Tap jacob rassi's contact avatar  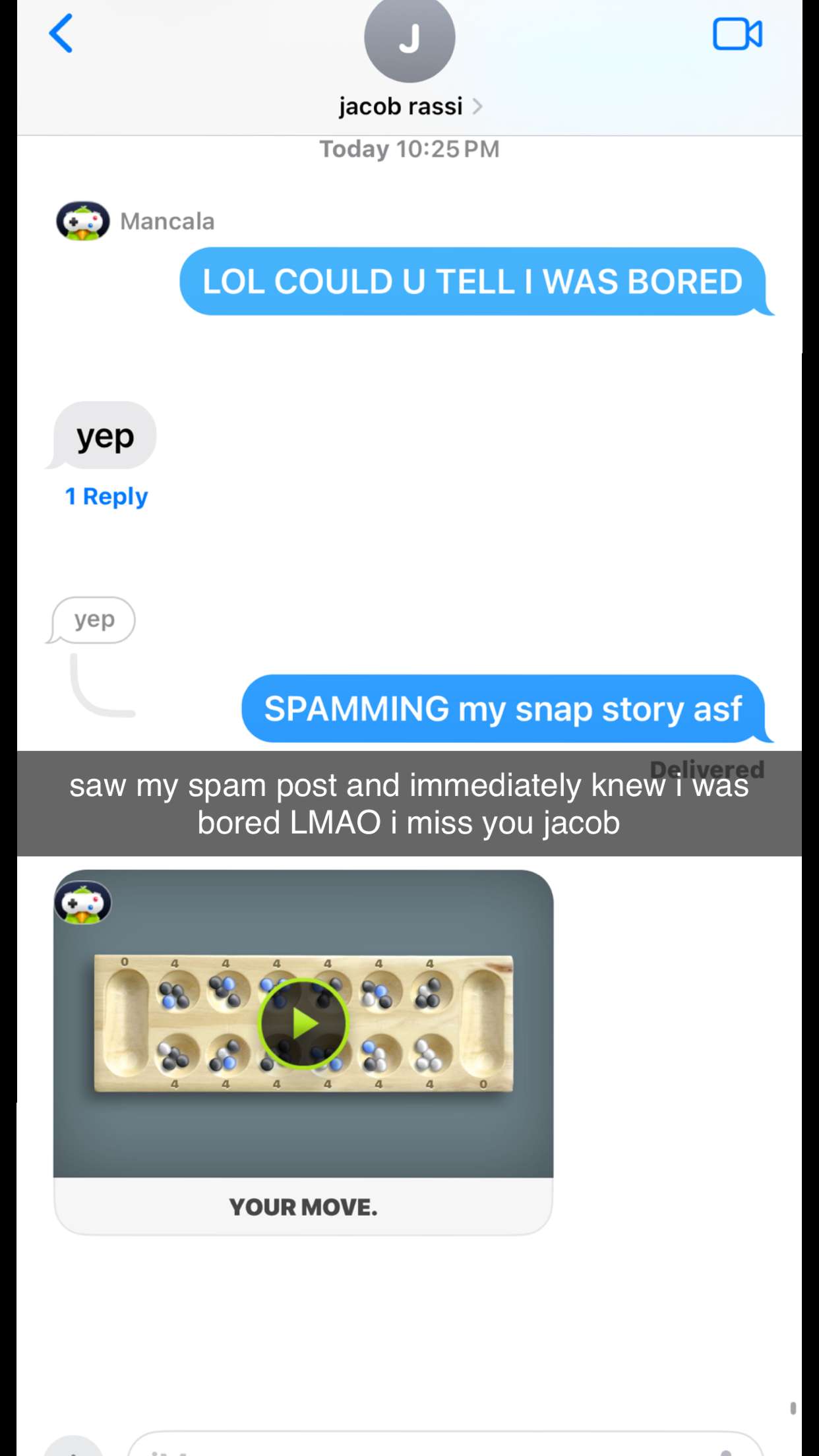409,40
